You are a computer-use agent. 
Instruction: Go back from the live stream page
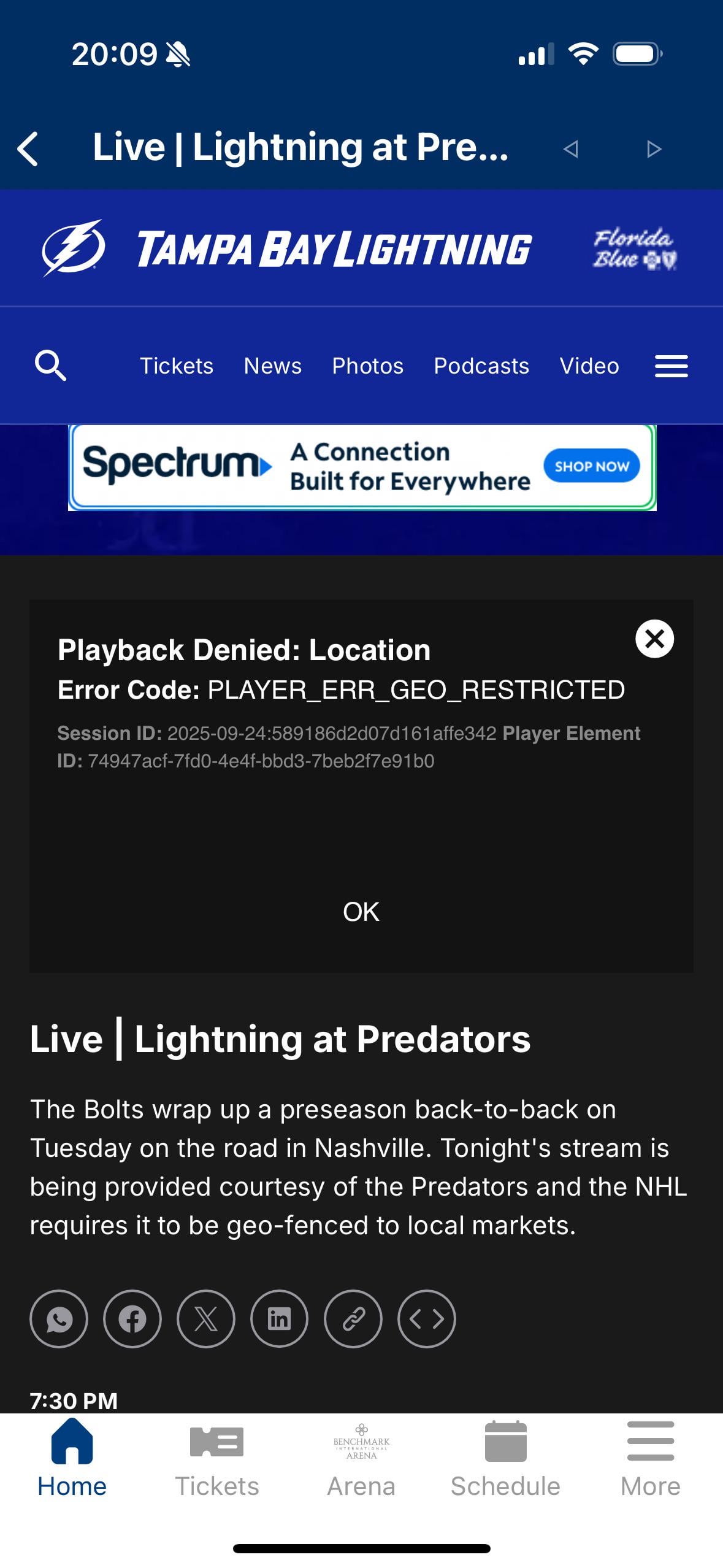(28, 148)
